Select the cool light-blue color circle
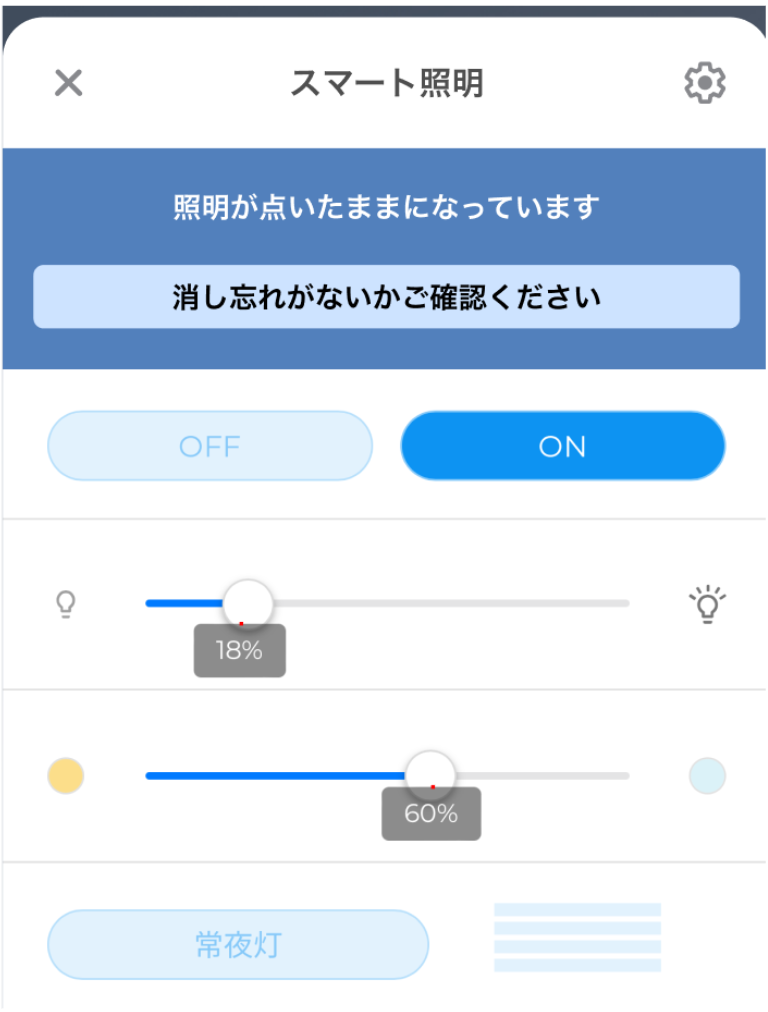Screen dimensions: 768x1012 pos(707,776)
